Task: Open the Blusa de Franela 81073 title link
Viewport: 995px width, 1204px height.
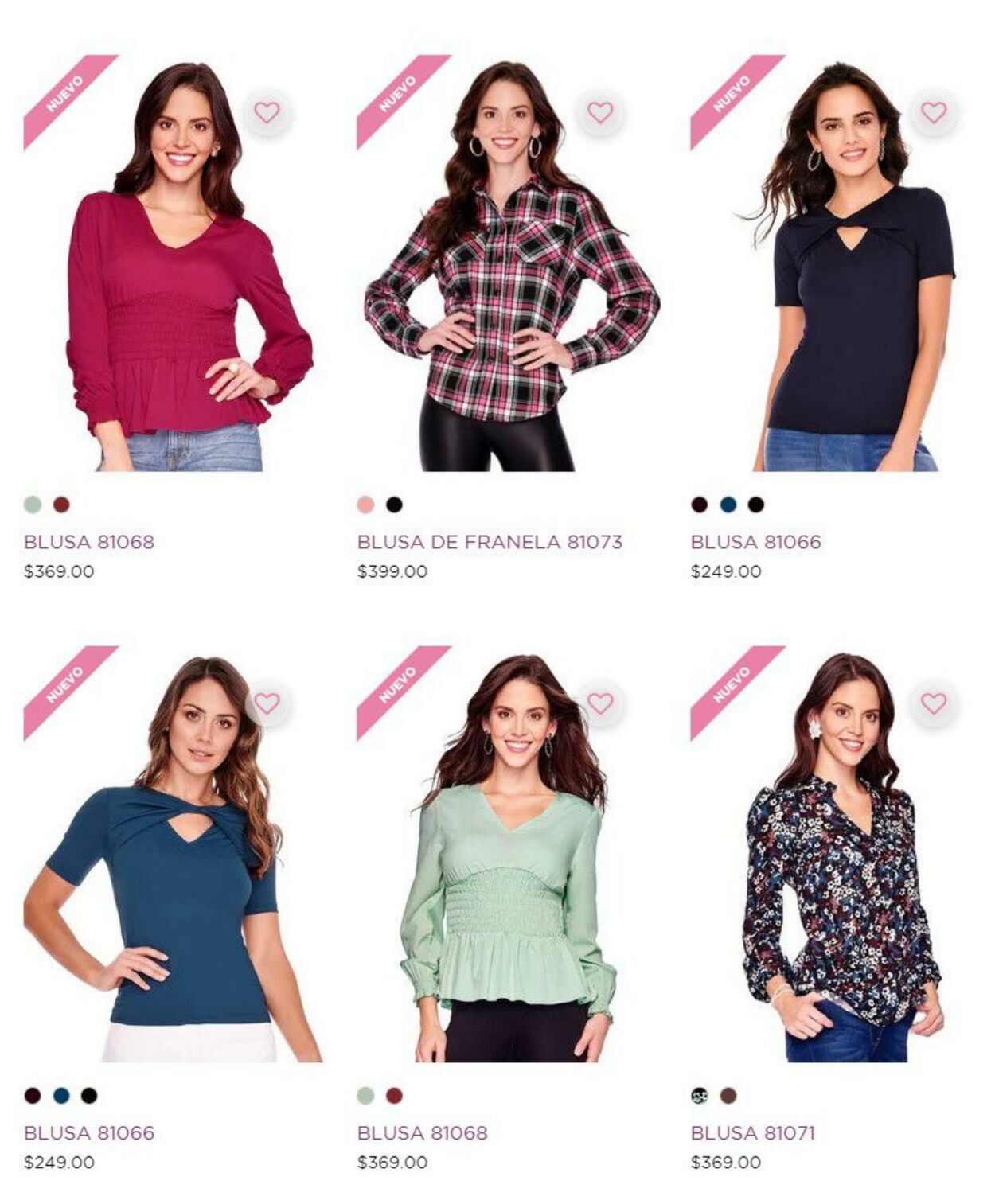Action: click(x=490, y=542)
